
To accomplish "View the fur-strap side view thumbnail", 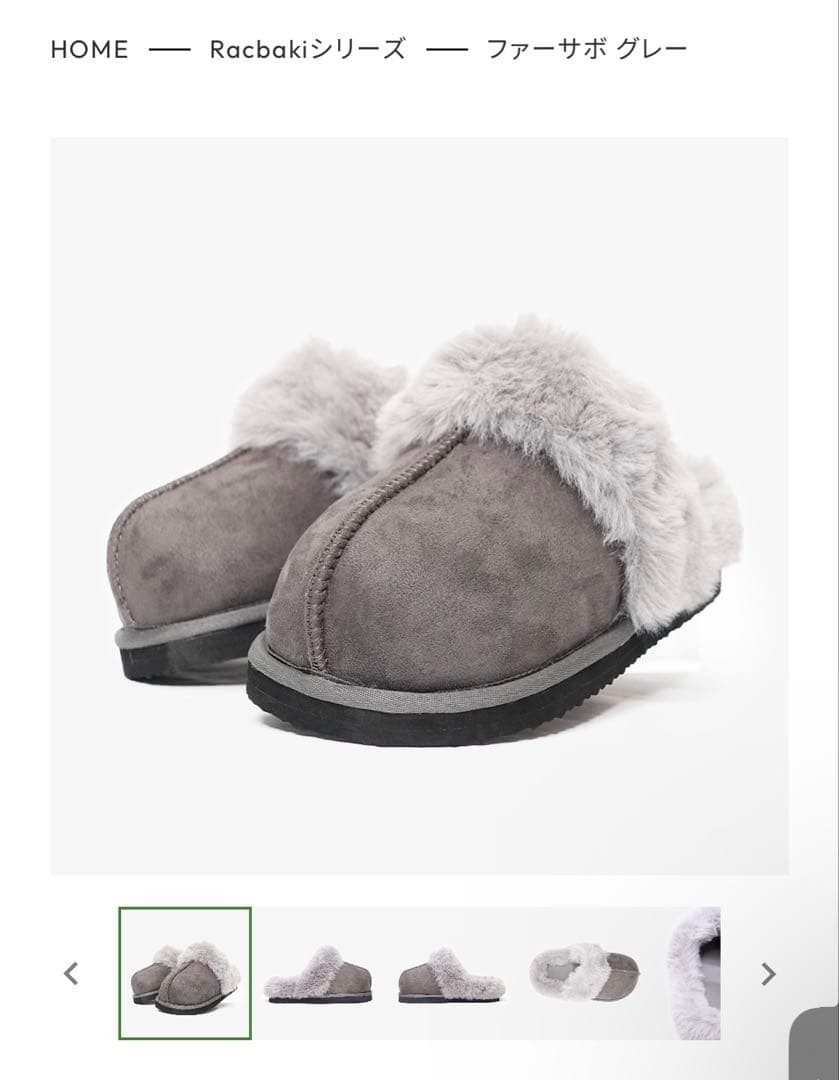I will [318, 973].
